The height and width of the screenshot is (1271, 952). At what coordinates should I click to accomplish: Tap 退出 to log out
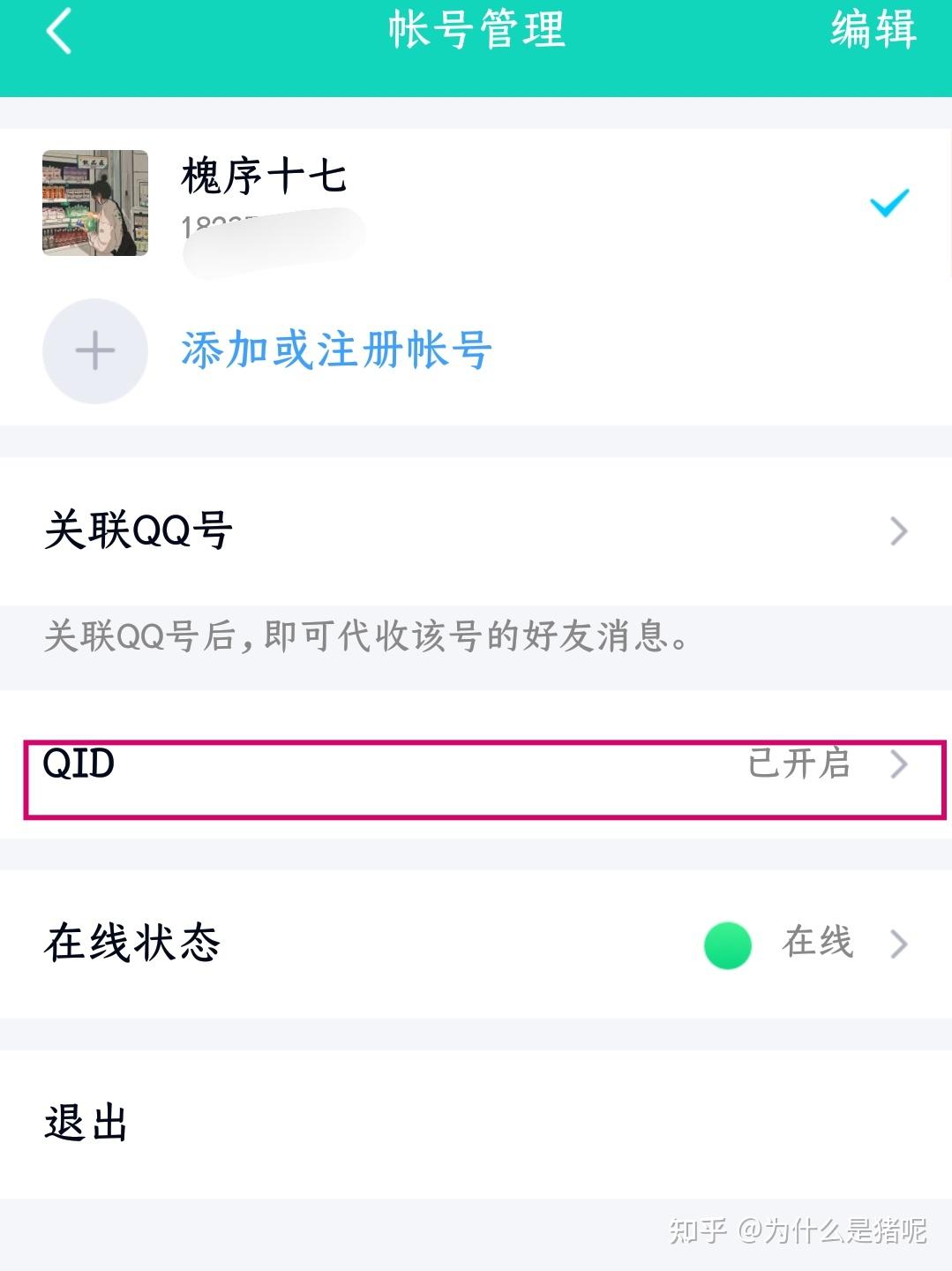pos(86,1123)
